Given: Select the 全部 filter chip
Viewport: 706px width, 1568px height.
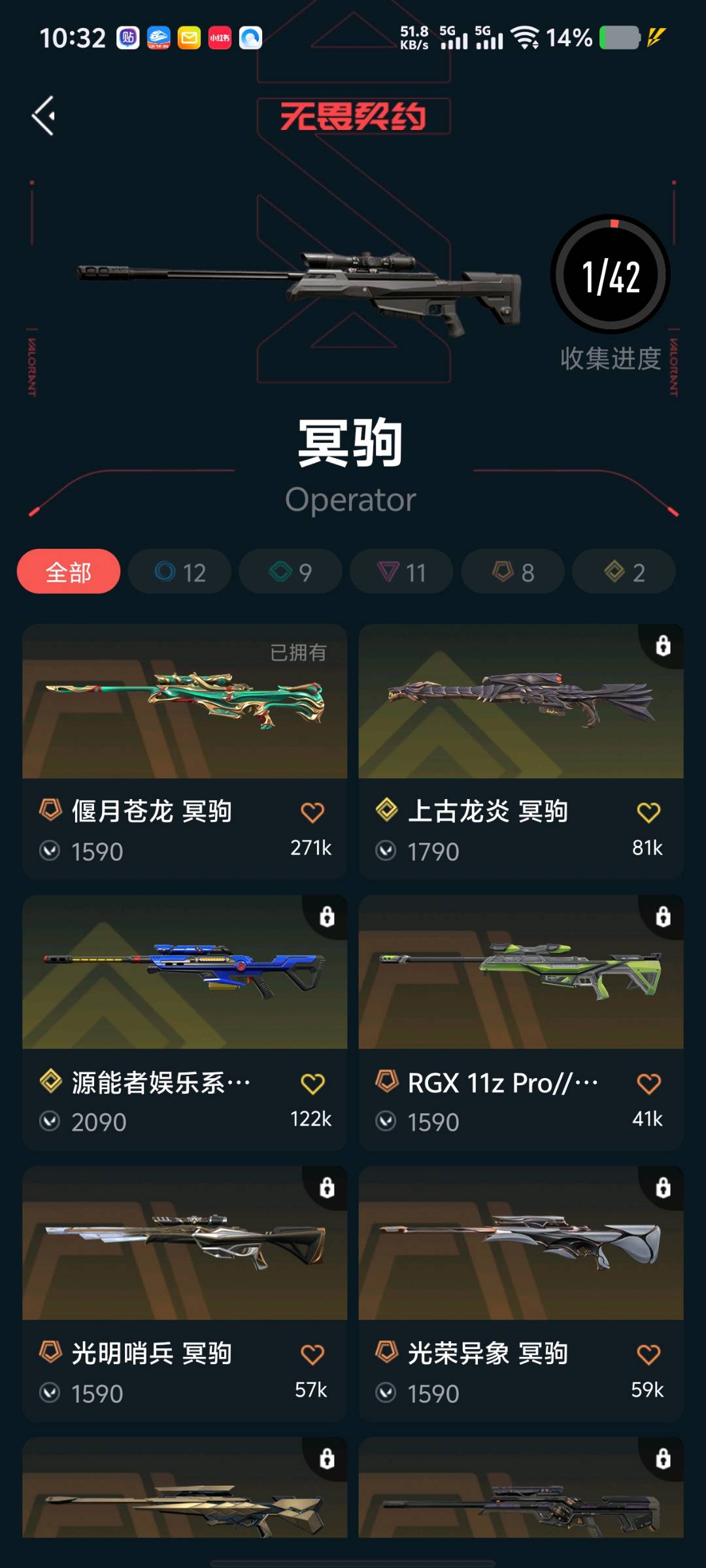Looking at the screenshot, I should 69,572.
